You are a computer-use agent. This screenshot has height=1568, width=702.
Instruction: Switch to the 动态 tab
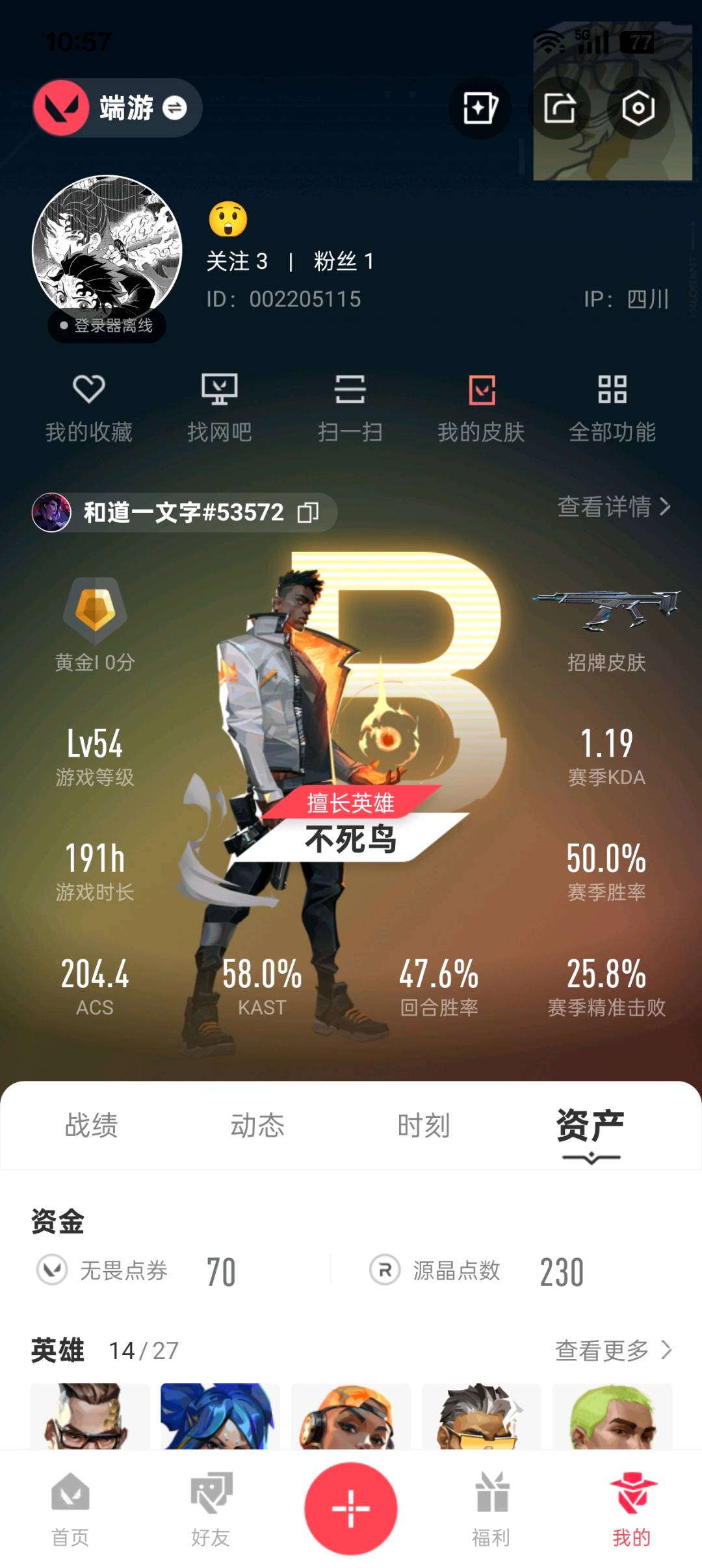coord(257,1126)
